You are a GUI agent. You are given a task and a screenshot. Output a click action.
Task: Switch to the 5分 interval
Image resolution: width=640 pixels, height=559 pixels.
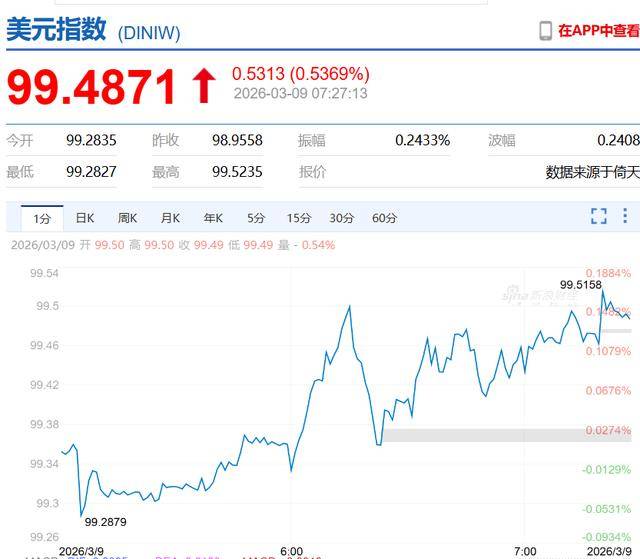tap(256, 218)
